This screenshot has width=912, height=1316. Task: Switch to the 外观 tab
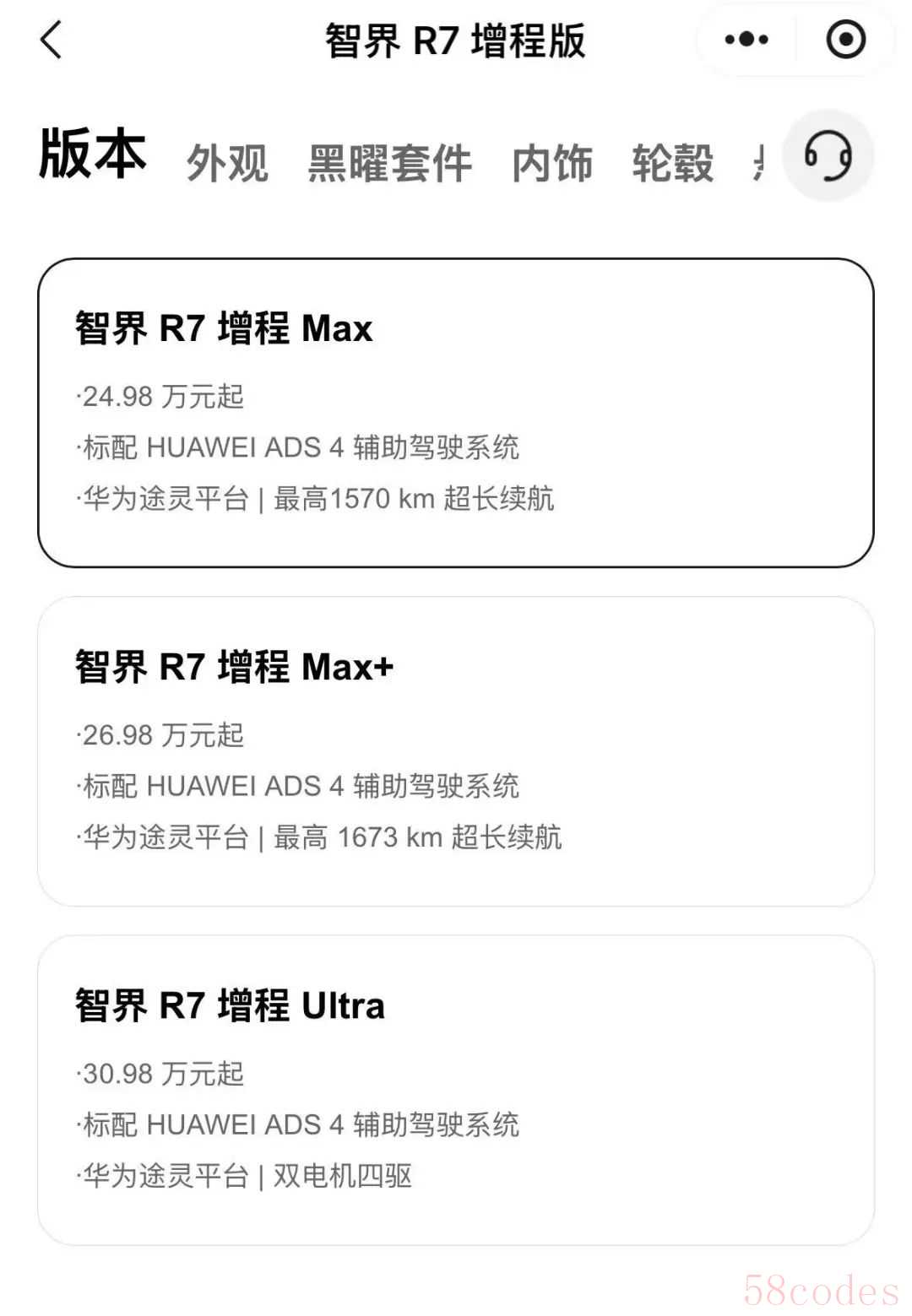[227, 163]
